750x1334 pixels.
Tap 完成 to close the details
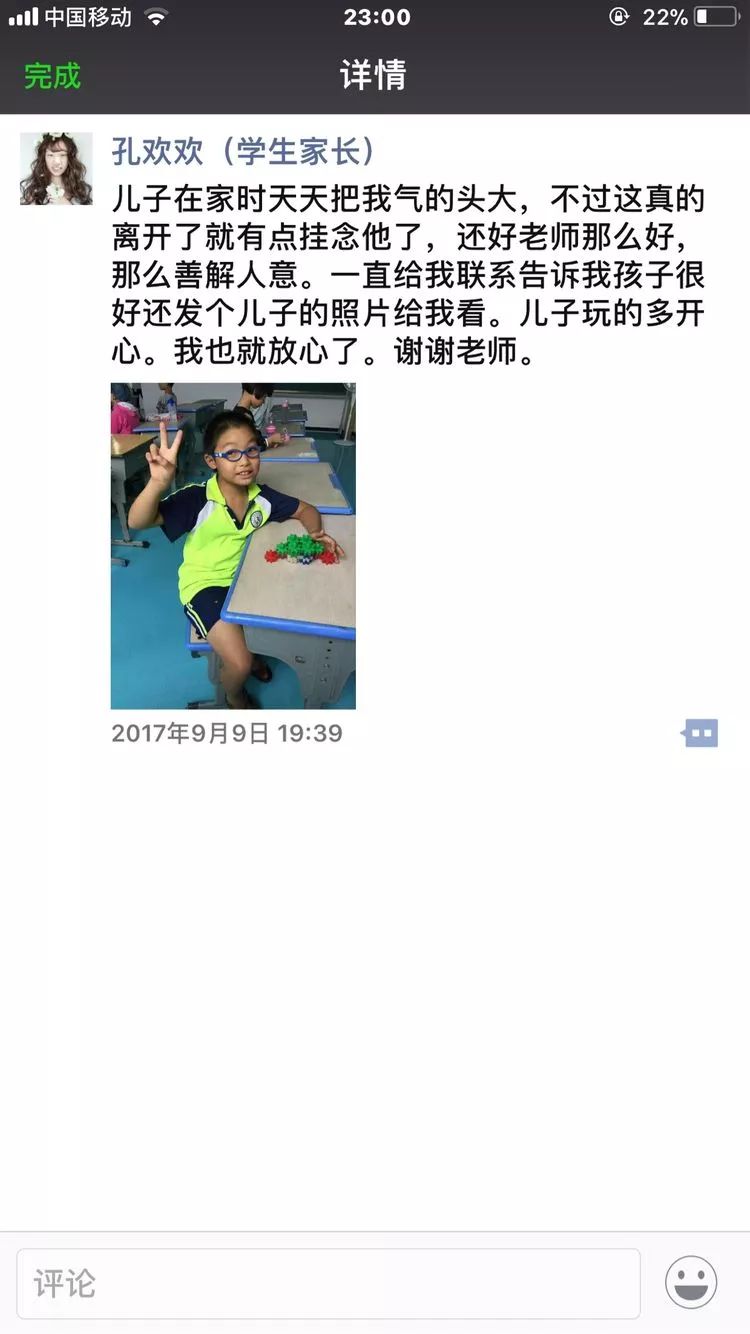(52, 76)
